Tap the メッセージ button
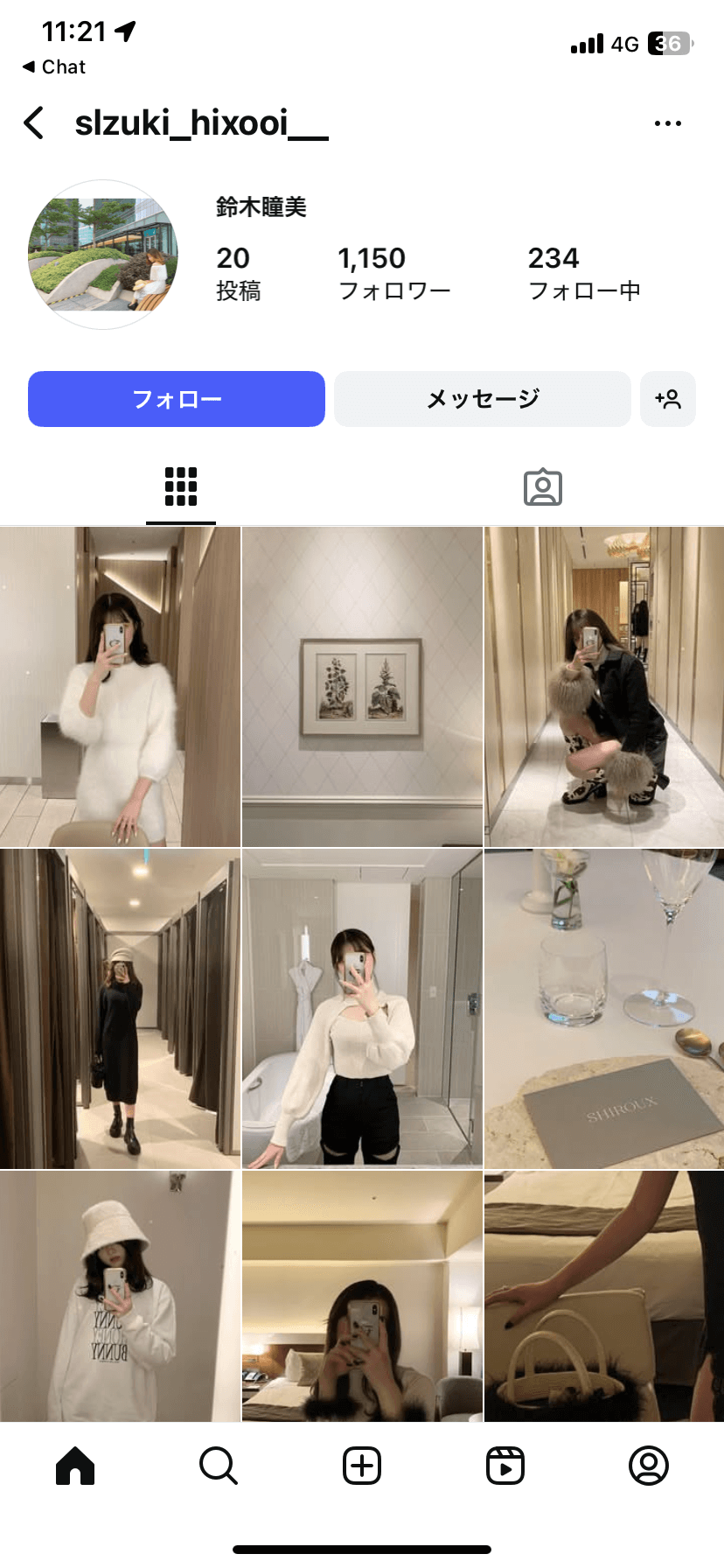724x1568 pixels. tap(483, 399)
